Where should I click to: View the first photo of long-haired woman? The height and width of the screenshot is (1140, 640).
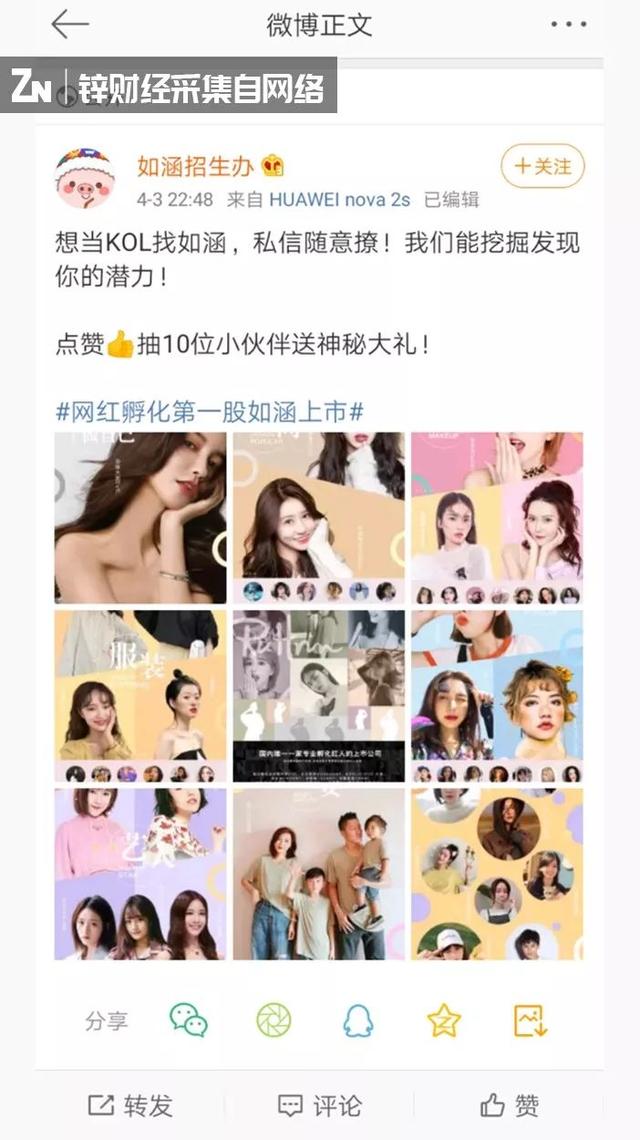pyautogui.click(x=140, y=518)
